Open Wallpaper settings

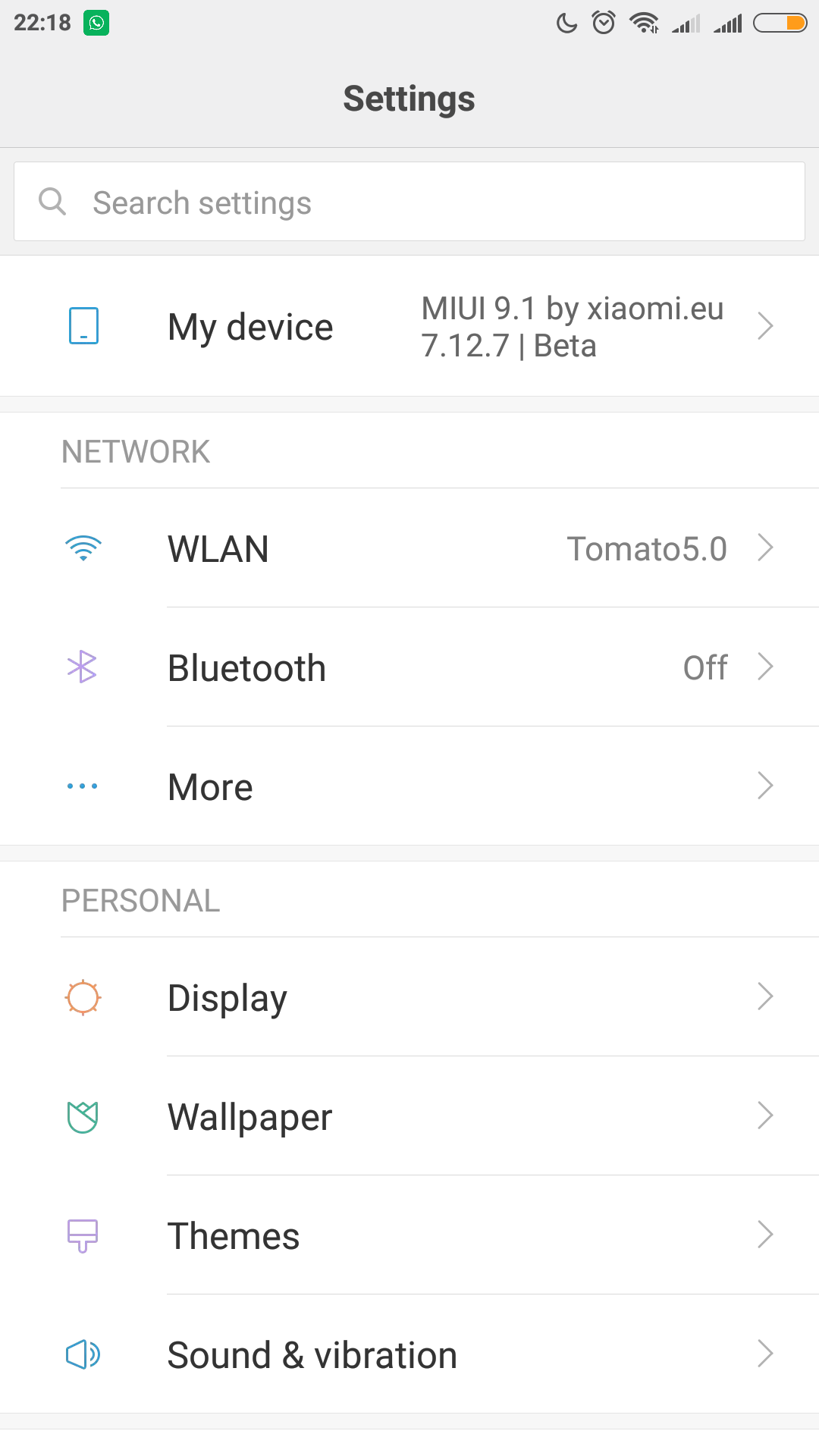[x=409, y=1116]
